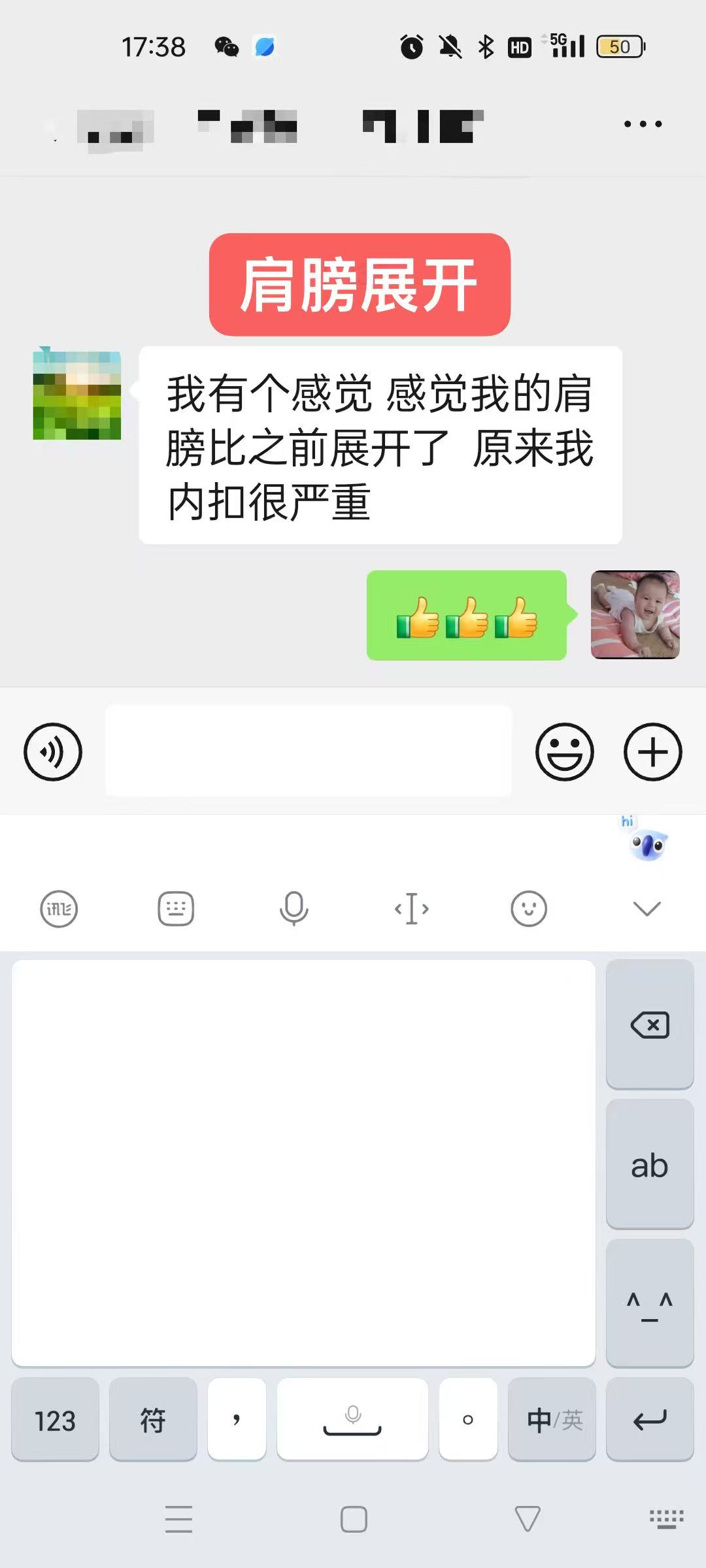The height and width of the screenshot is (1568, 706).
Task: Hit the enter key
Action: point(650,1419)
